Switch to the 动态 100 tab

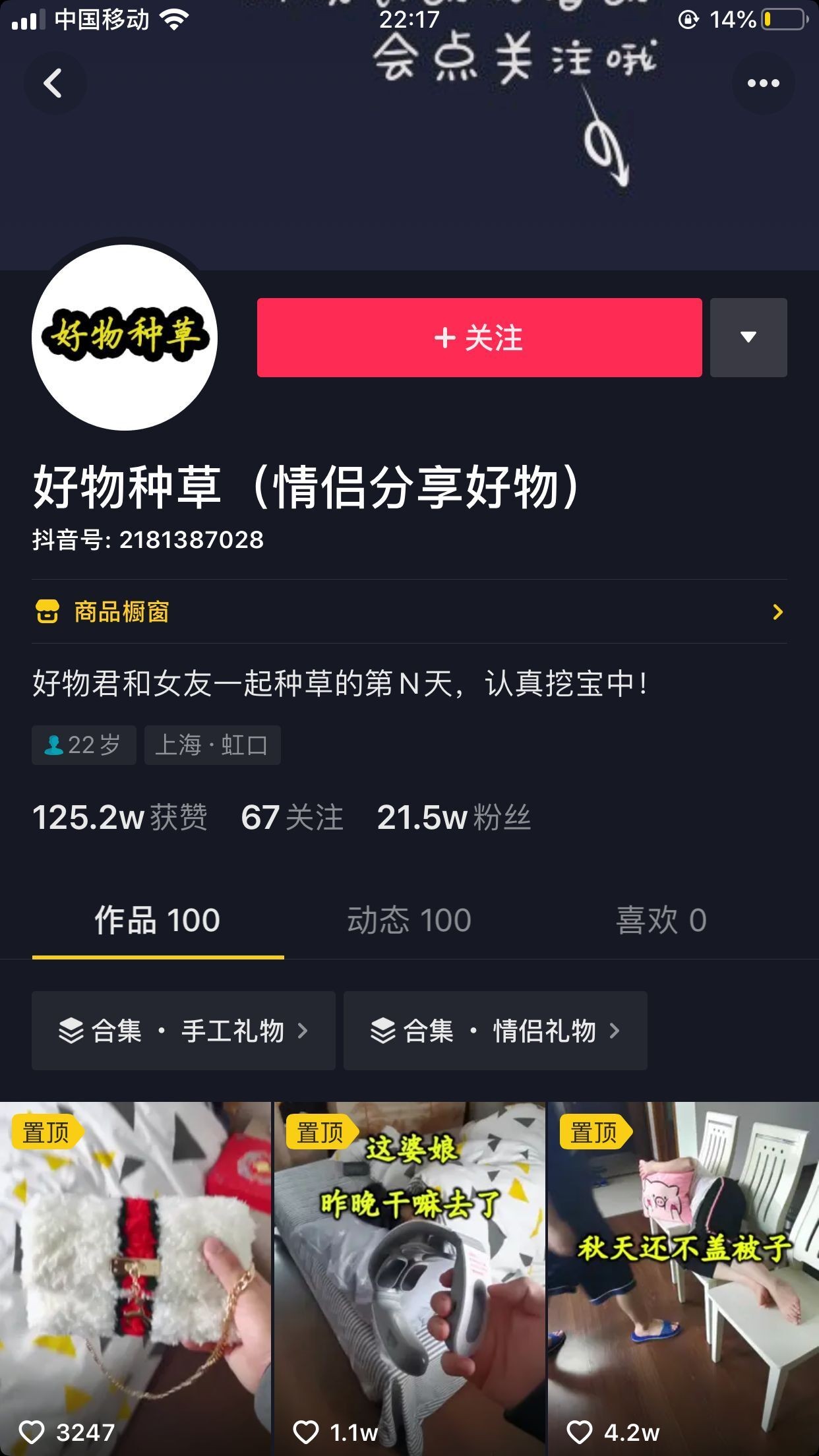coord(409,920)
